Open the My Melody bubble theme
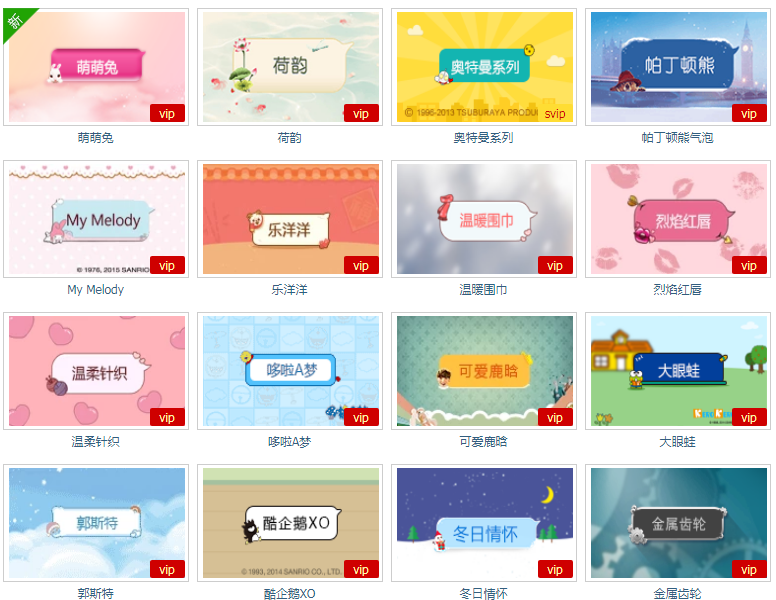The image size is (776, 600). pyautogui.click(x=97, y=219)
